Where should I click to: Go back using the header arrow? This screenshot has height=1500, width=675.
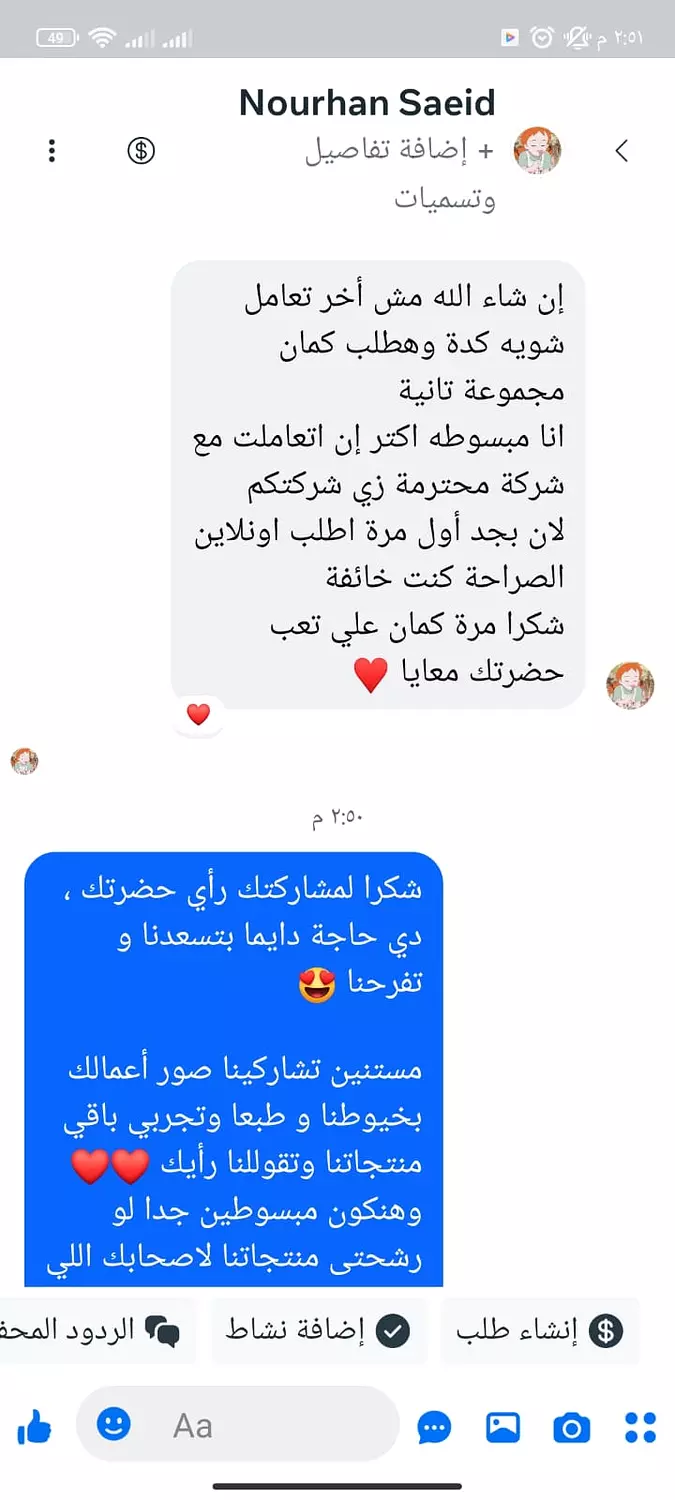pos(622,151)
